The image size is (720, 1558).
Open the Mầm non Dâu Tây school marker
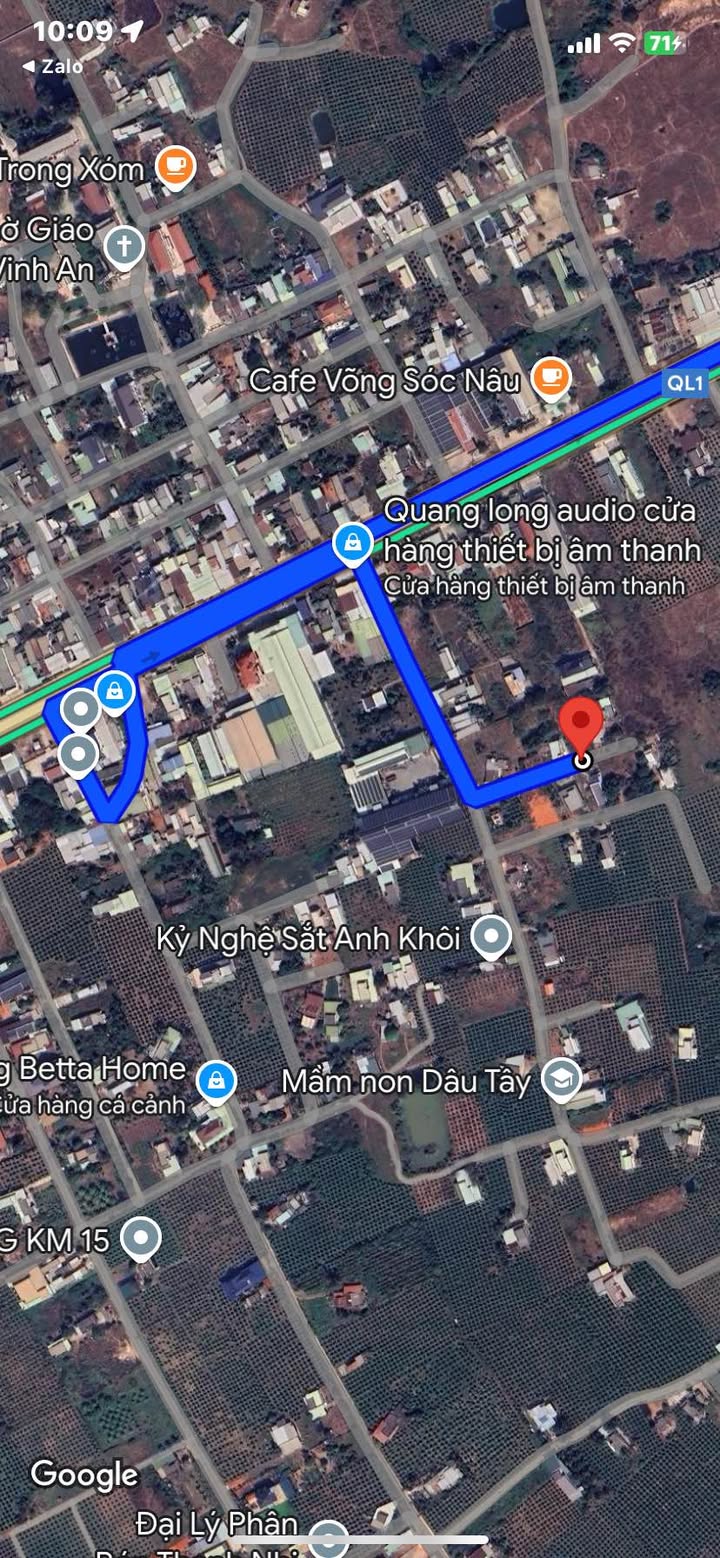click(x=561, y=1081)
